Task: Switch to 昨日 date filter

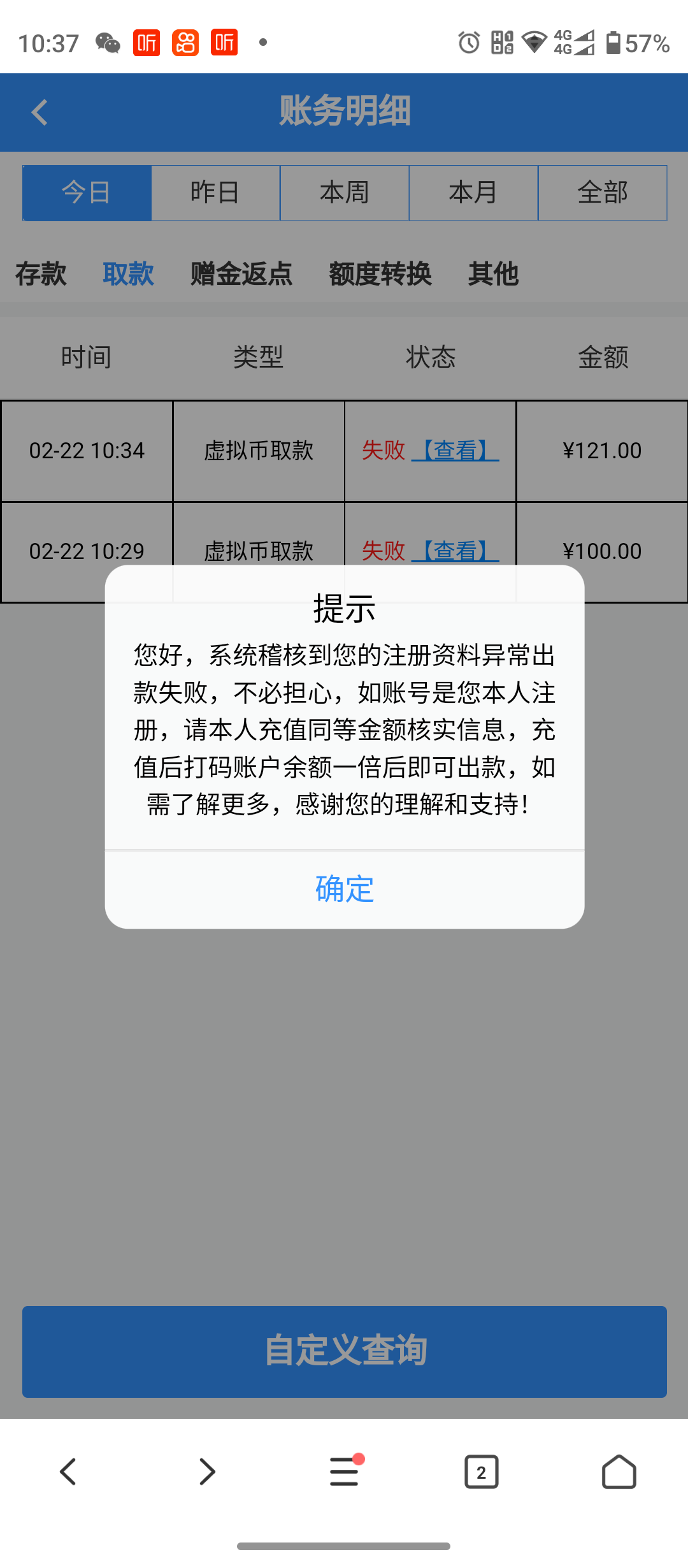Action: [215, 192]
